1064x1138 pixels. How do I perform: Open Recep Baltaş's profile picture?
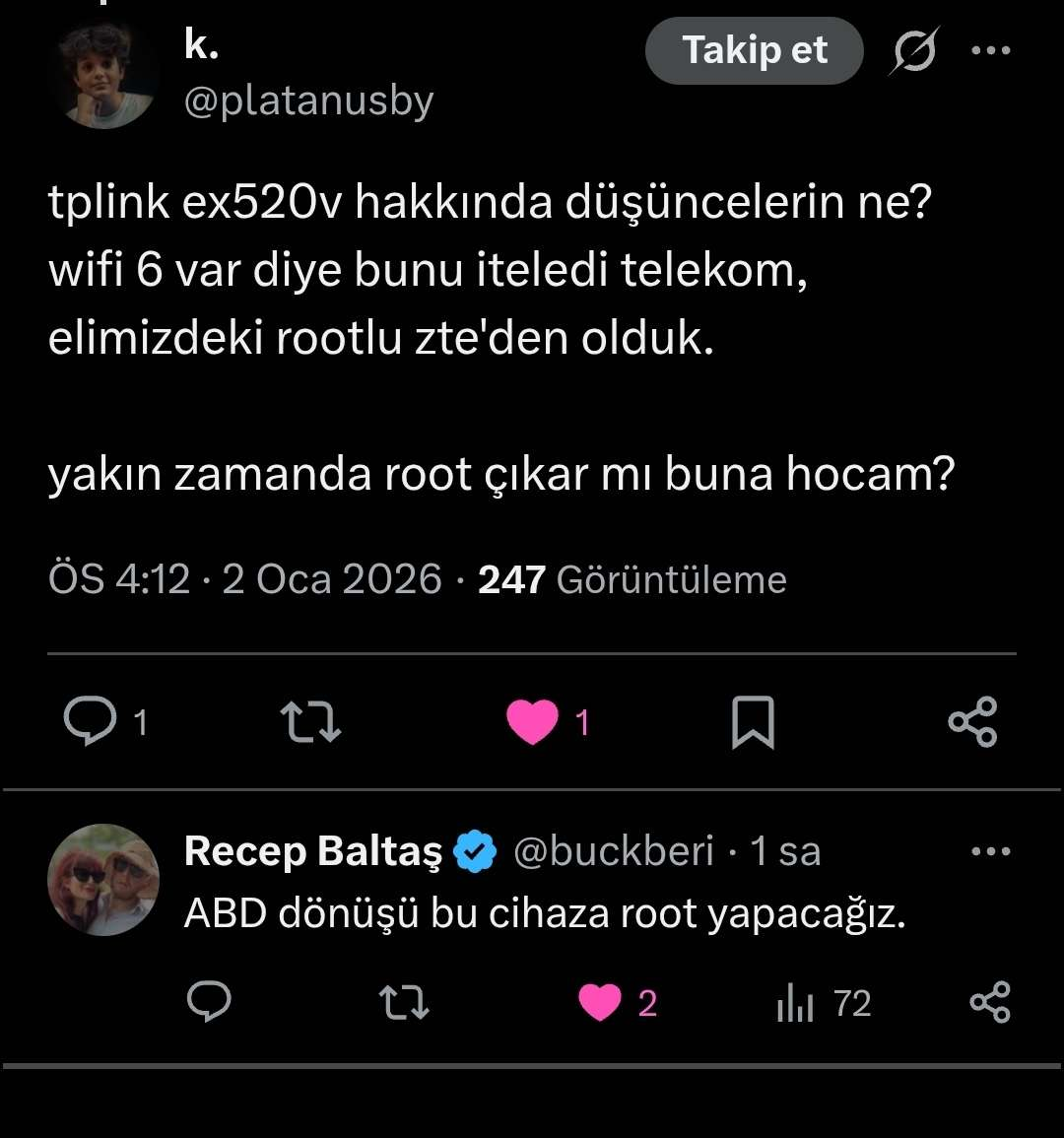(103, 880)
